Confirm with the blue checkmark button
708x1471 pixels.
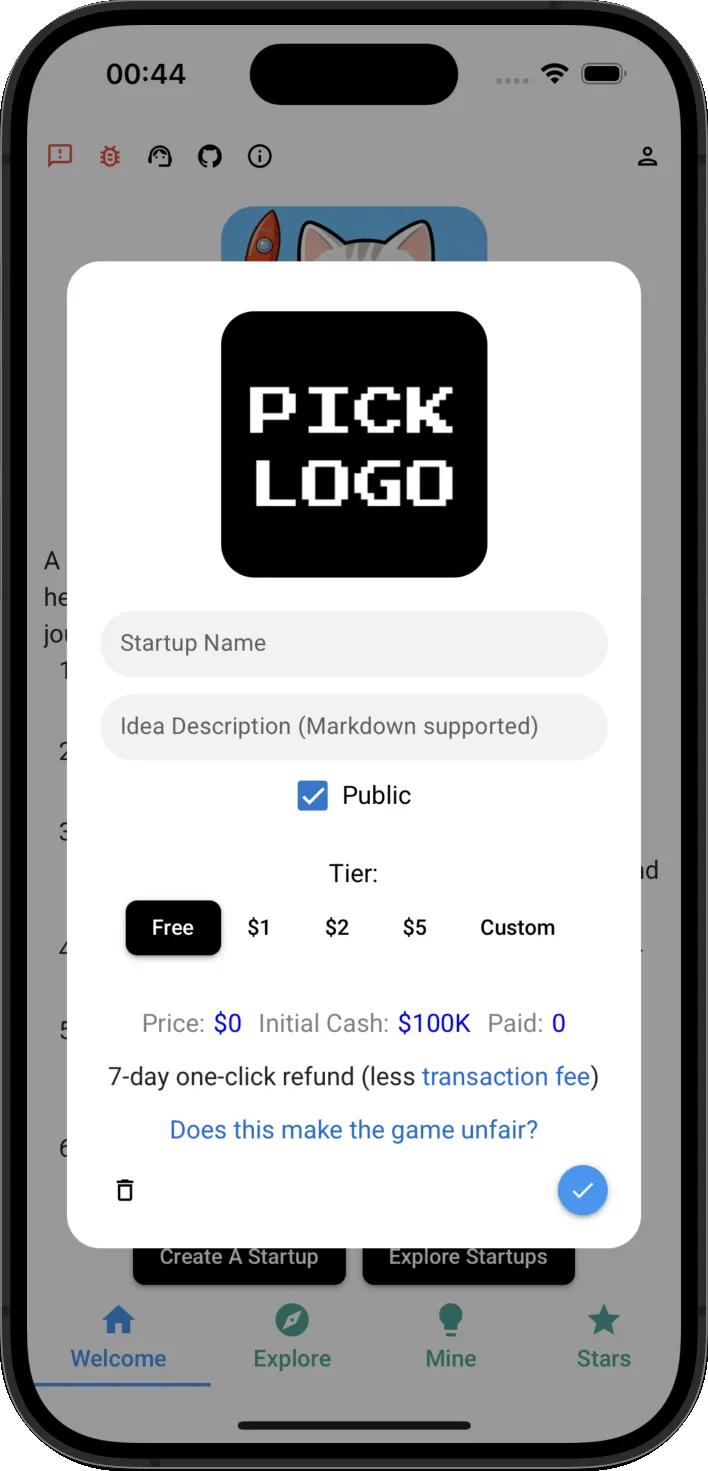(x=583, y=1190)
